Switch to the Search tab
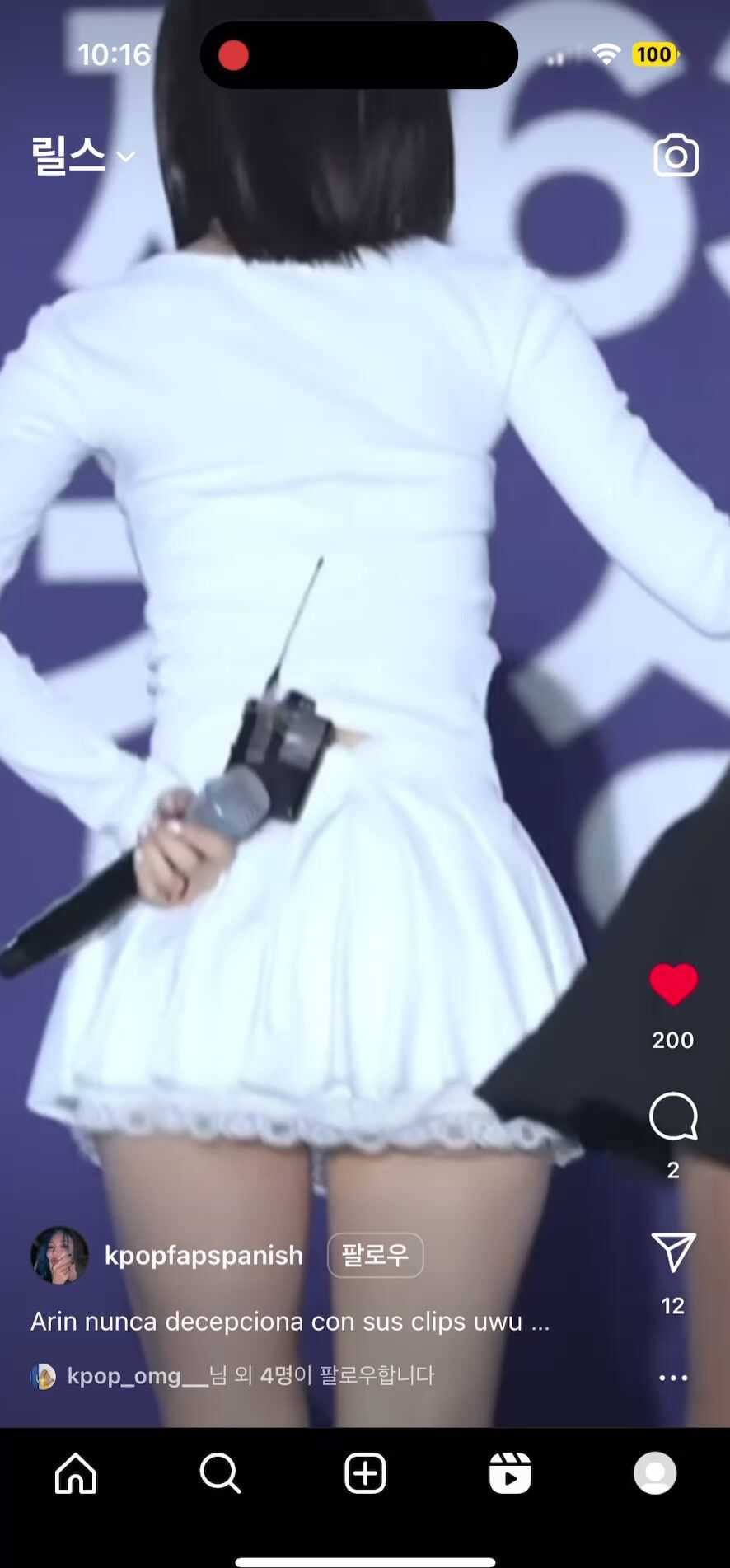This screenshot has height=1568, width=730. click(220, 1473)
